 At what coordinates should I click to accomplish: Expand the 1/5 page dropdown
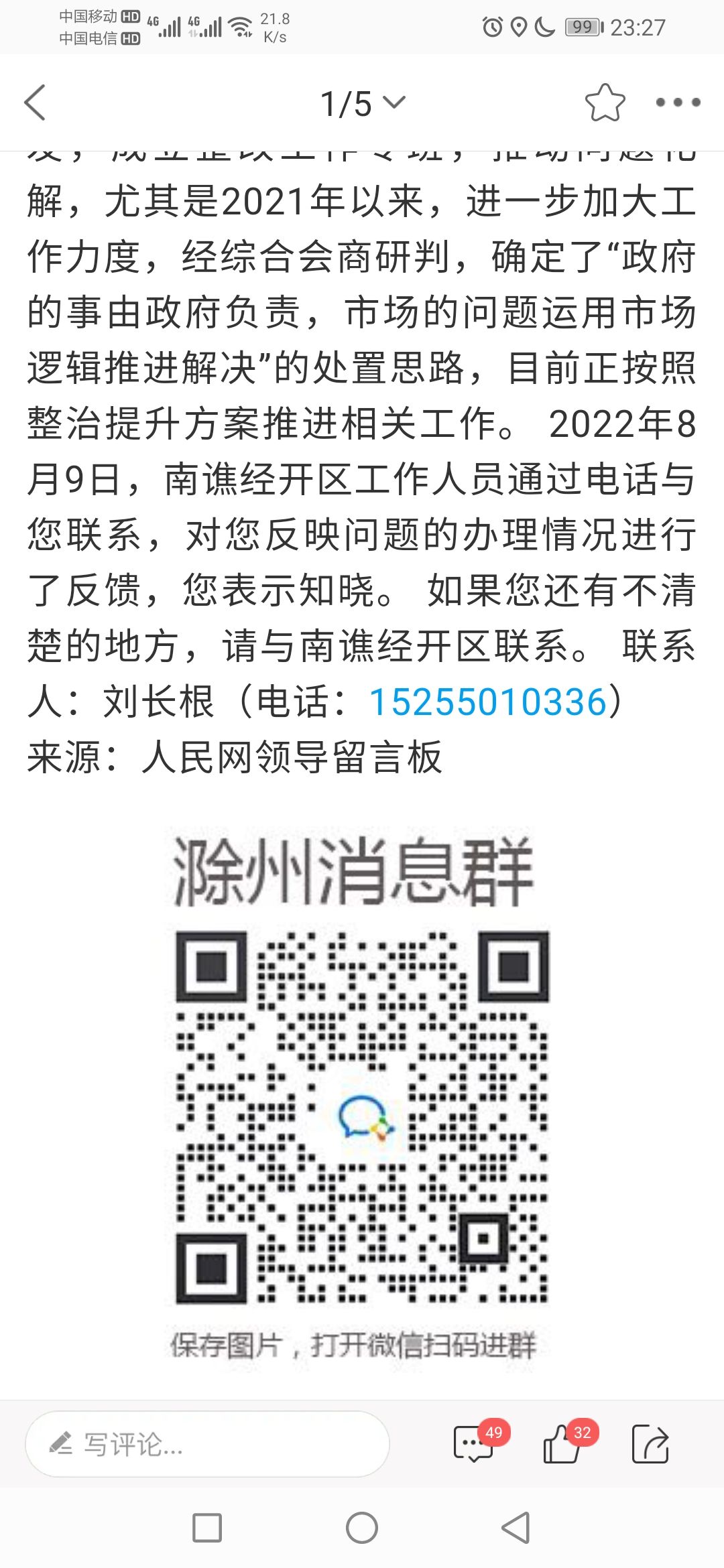[x=363, y=104]
